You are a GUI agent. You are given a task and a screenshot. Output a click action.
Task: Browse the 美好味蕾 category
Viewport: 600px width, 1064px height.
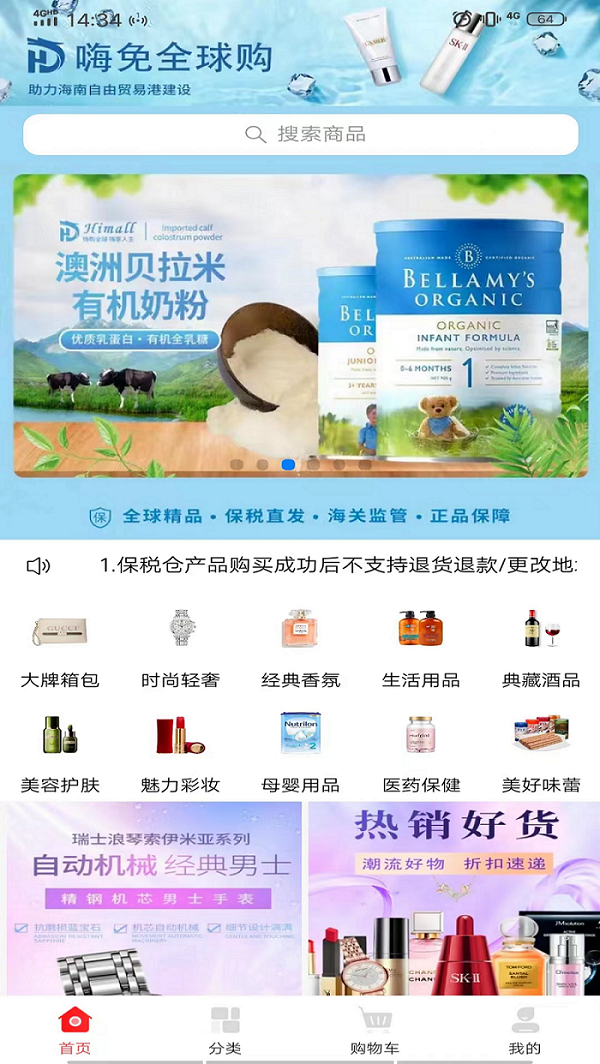(541, 752)
